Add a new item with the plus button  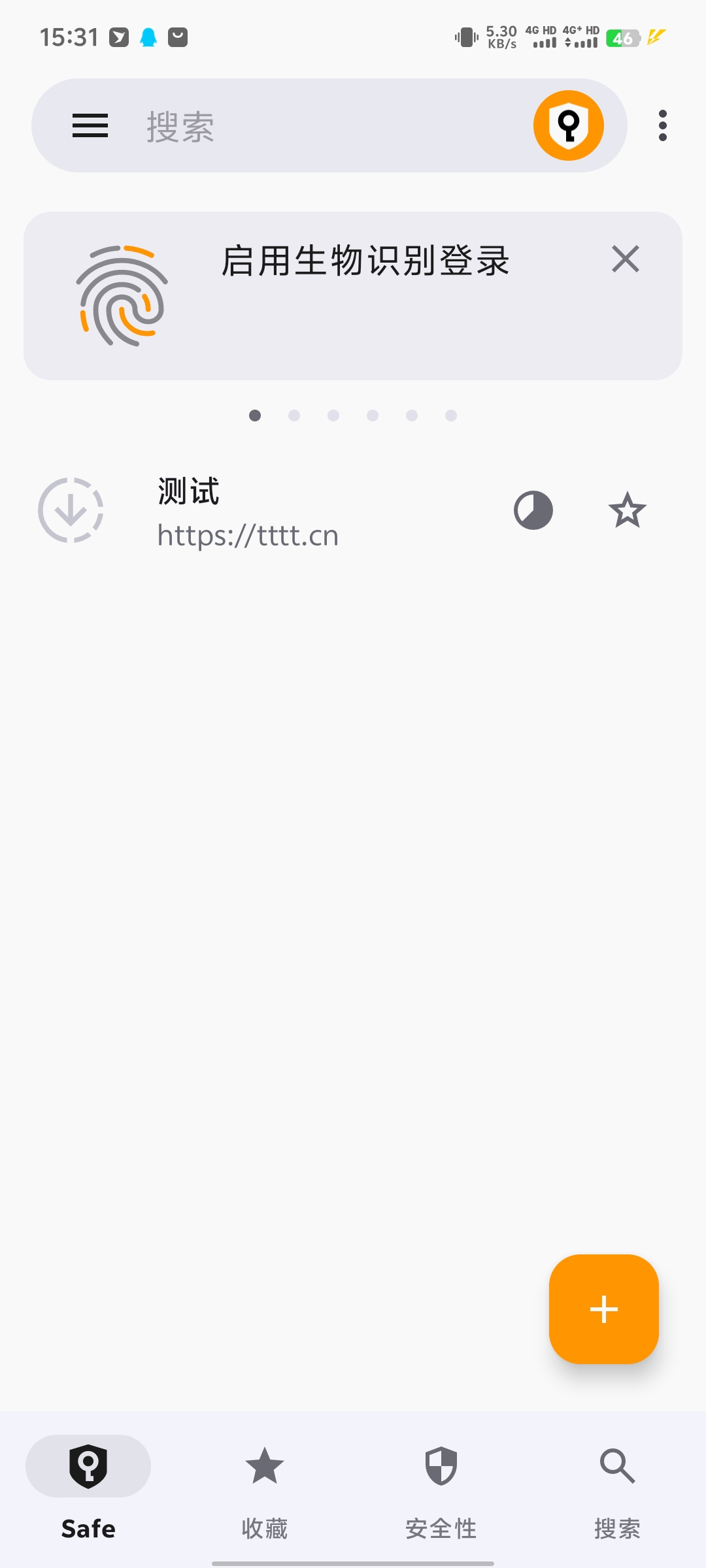pyautogui.click(x=604, y=1309)
